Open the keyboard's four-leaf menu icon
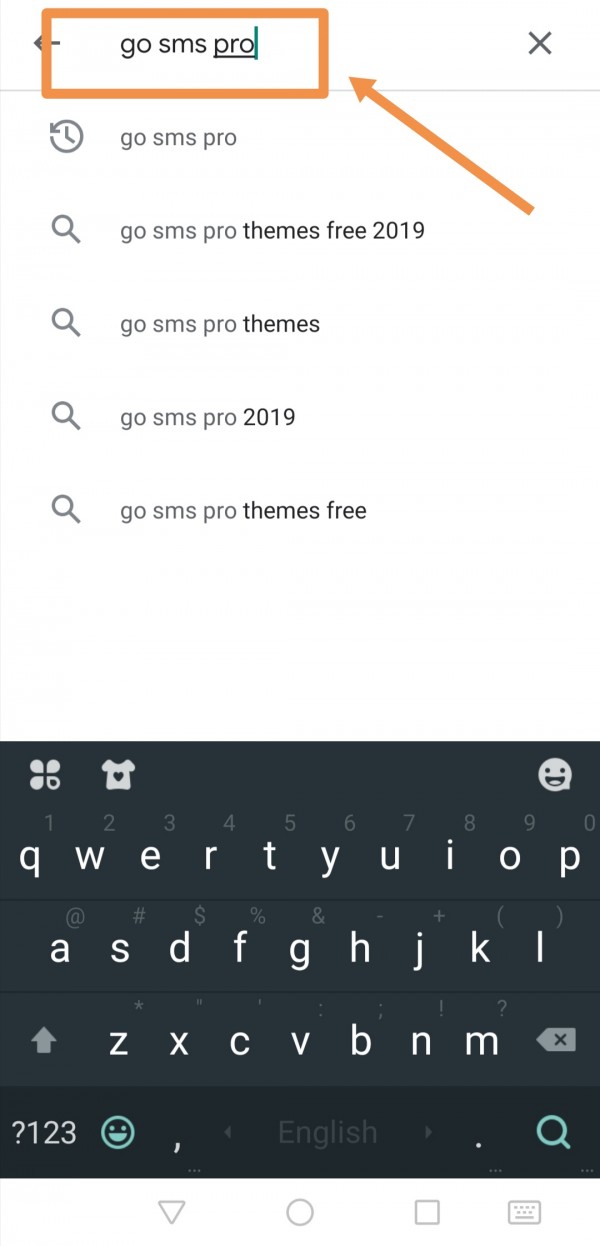The height and width of the screenshot is (1246, 600). click(x=45, y=773)
